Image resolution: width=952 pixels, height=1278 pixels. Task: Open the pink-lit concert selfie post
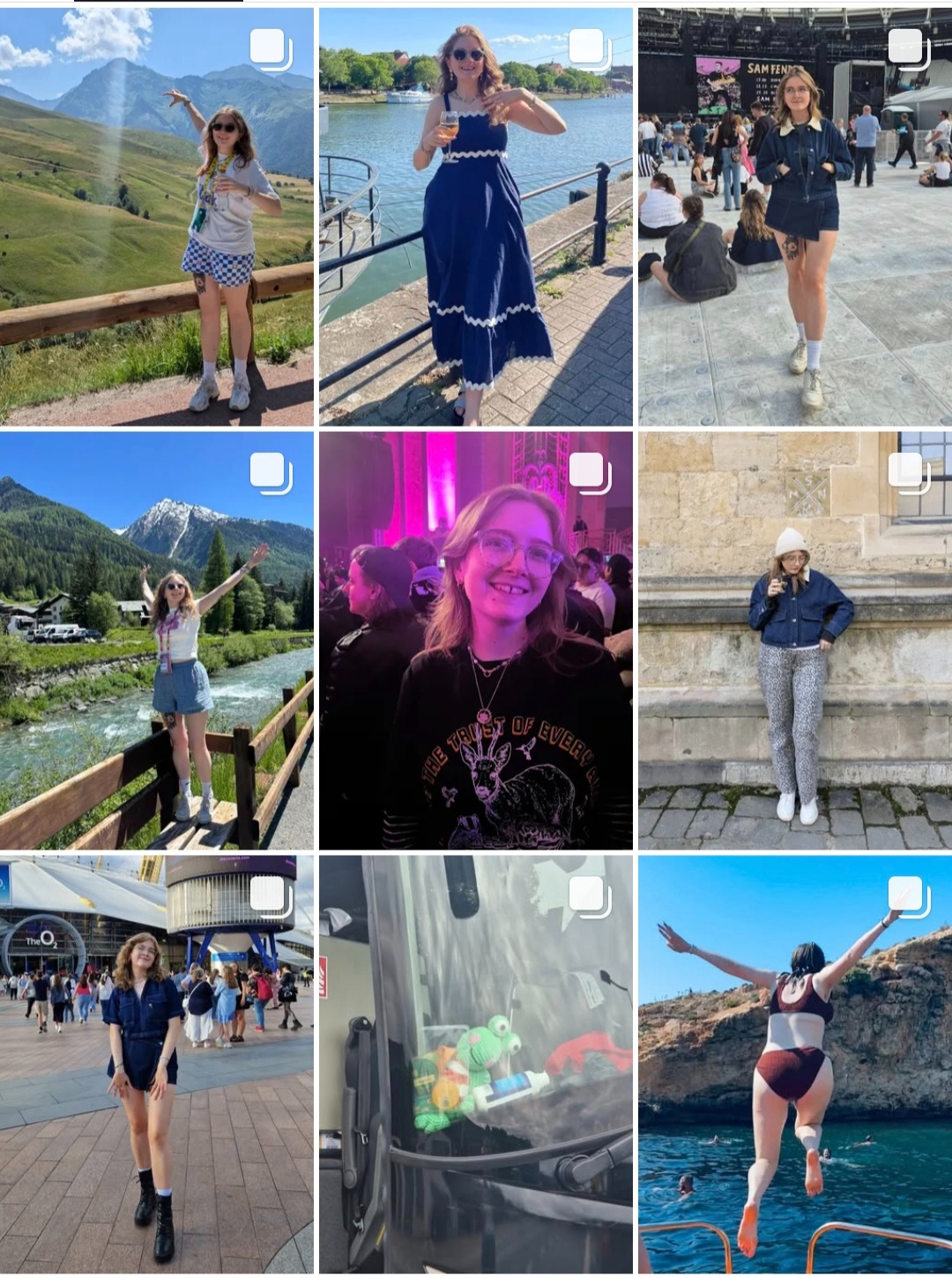pos(476,641)
